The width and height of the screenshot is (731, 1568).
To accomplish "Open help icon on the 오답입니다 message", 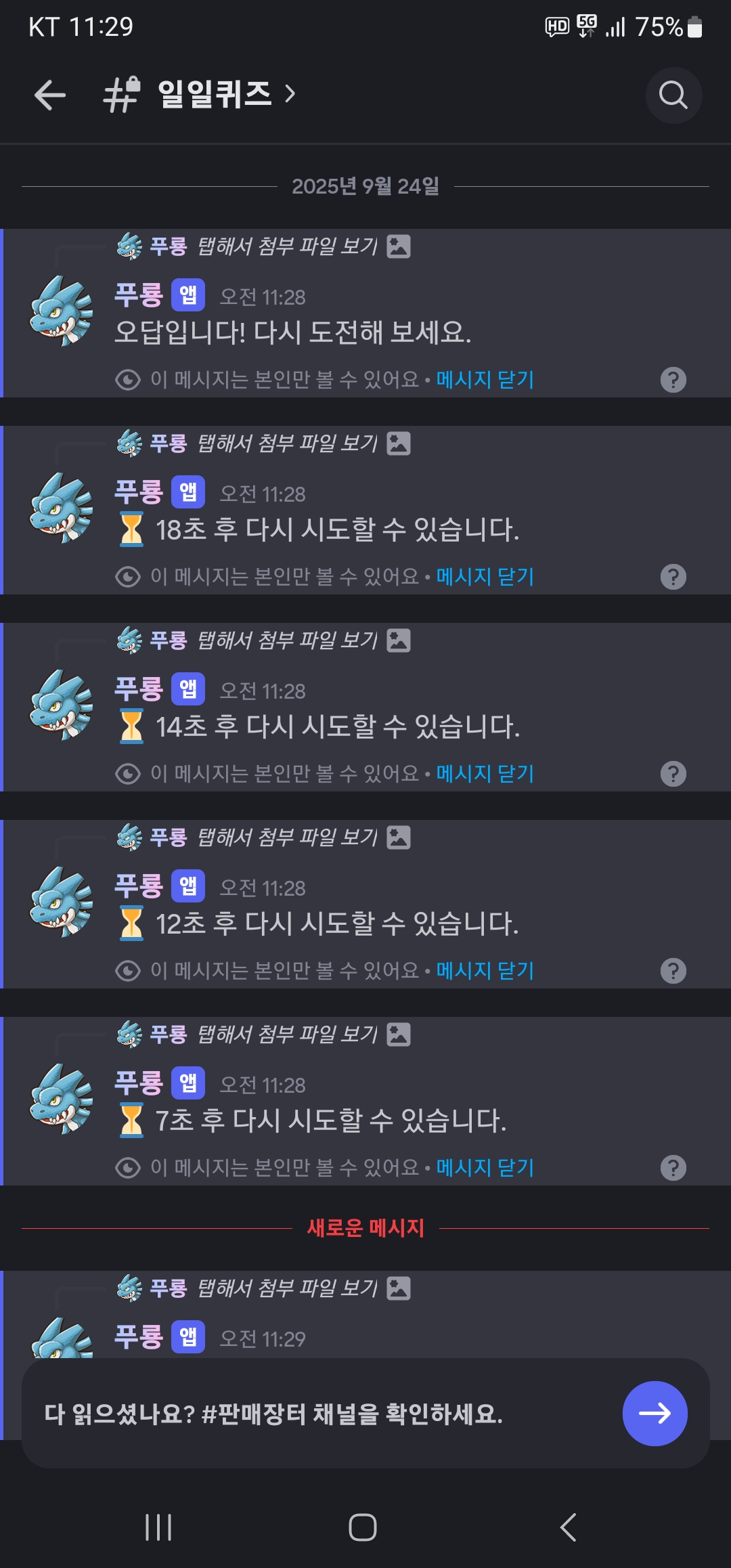I will [x=673, y=380].
